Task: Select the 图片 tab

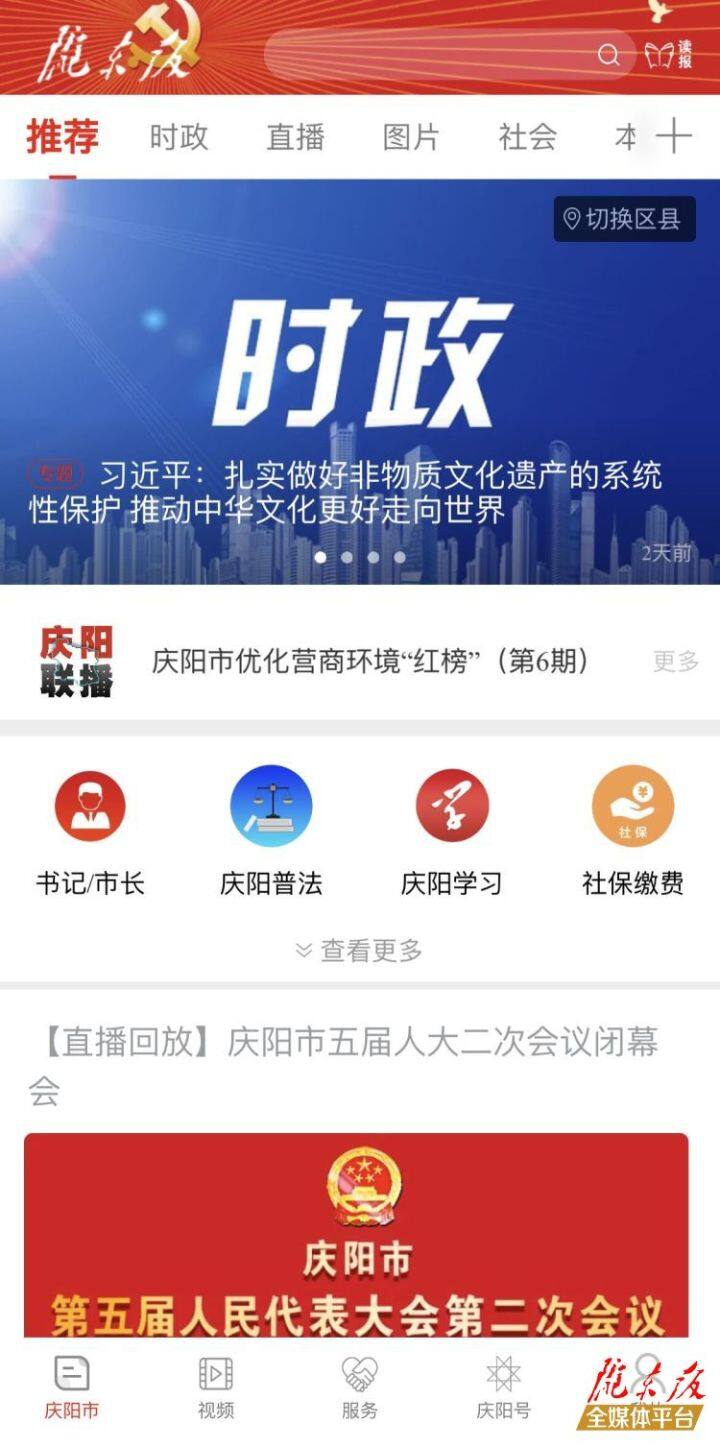Action: click(x=411, y=137)
